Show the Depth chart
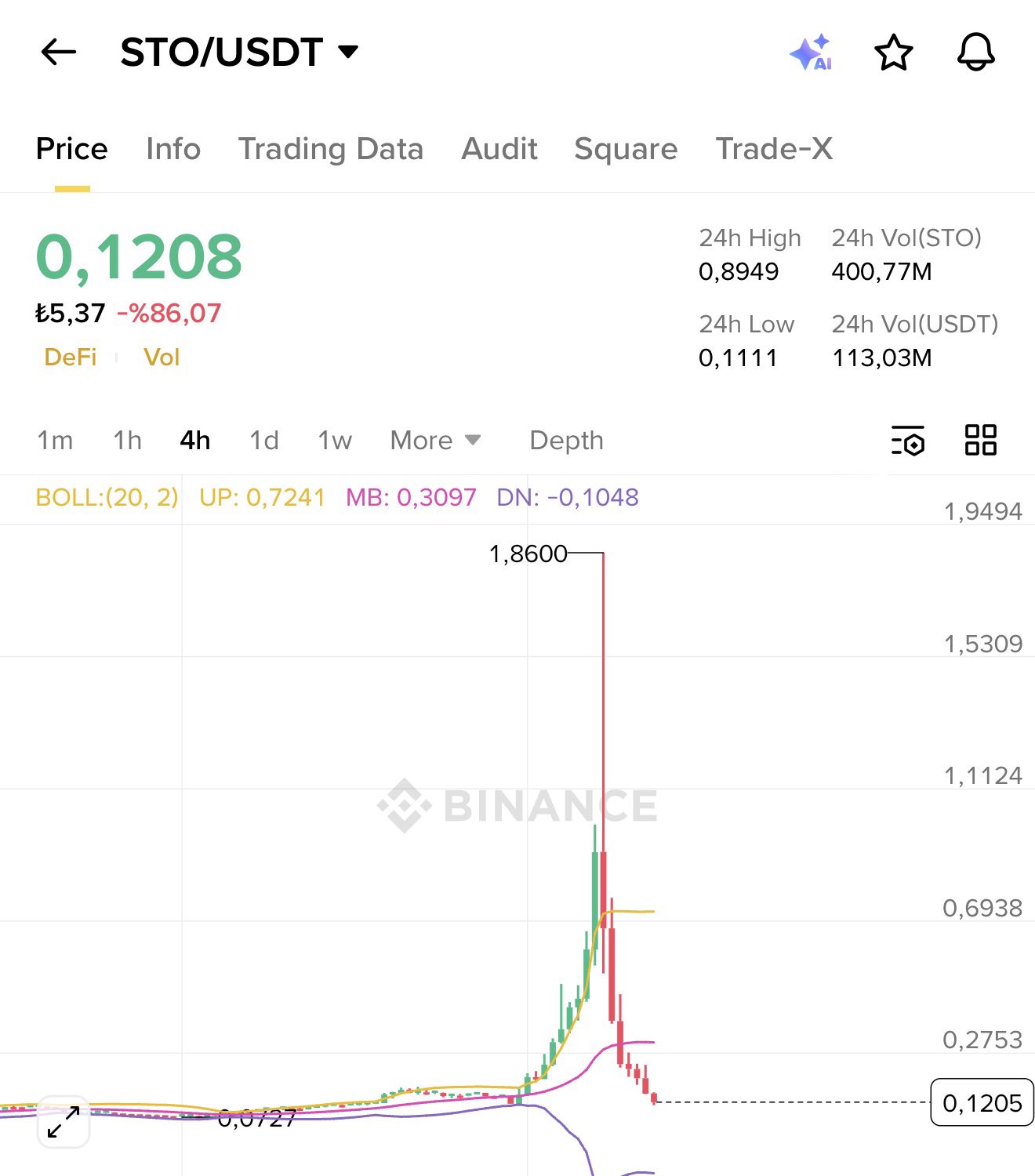 566,441
